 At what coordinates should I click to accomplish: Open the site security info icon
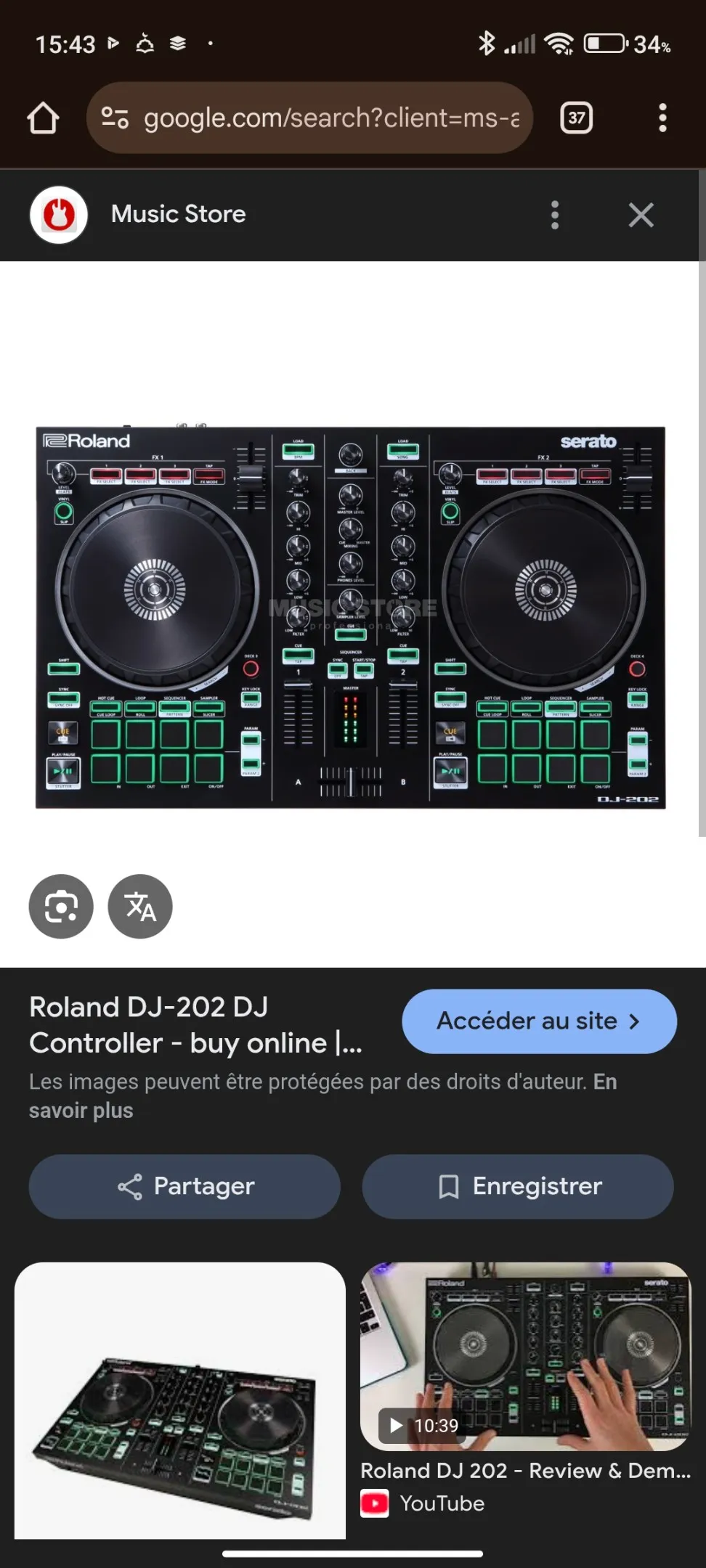pos(116,118)
